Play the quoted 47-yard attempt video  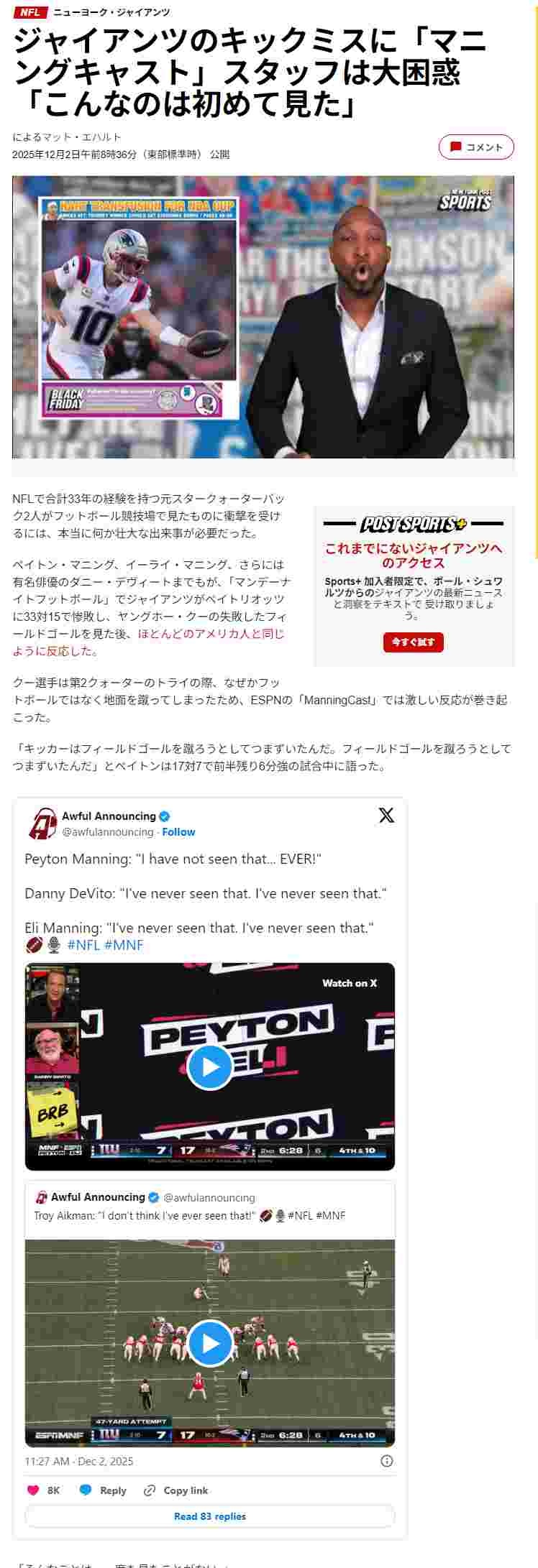(x=209, y=1342)
